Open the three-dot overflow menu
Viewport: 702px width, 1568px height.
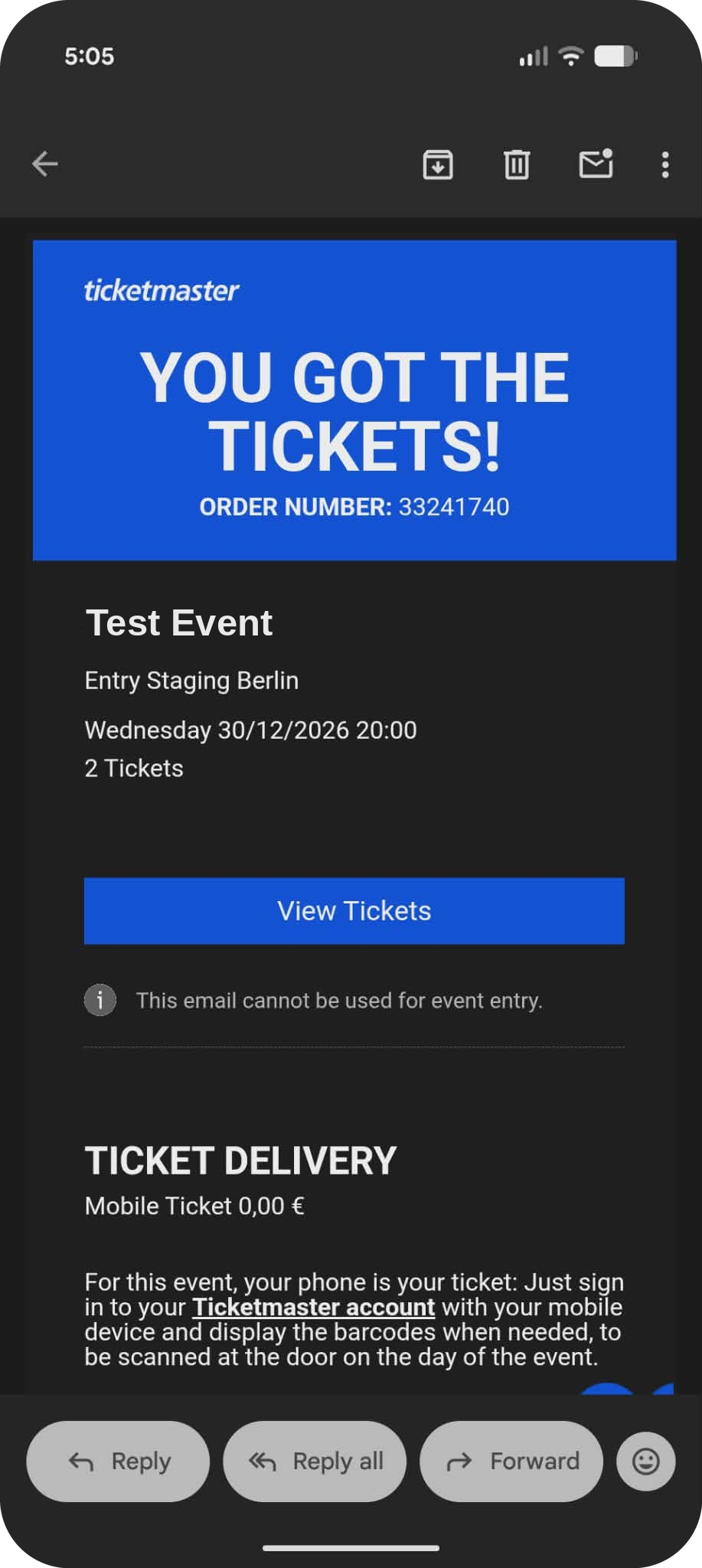[665, 165]
